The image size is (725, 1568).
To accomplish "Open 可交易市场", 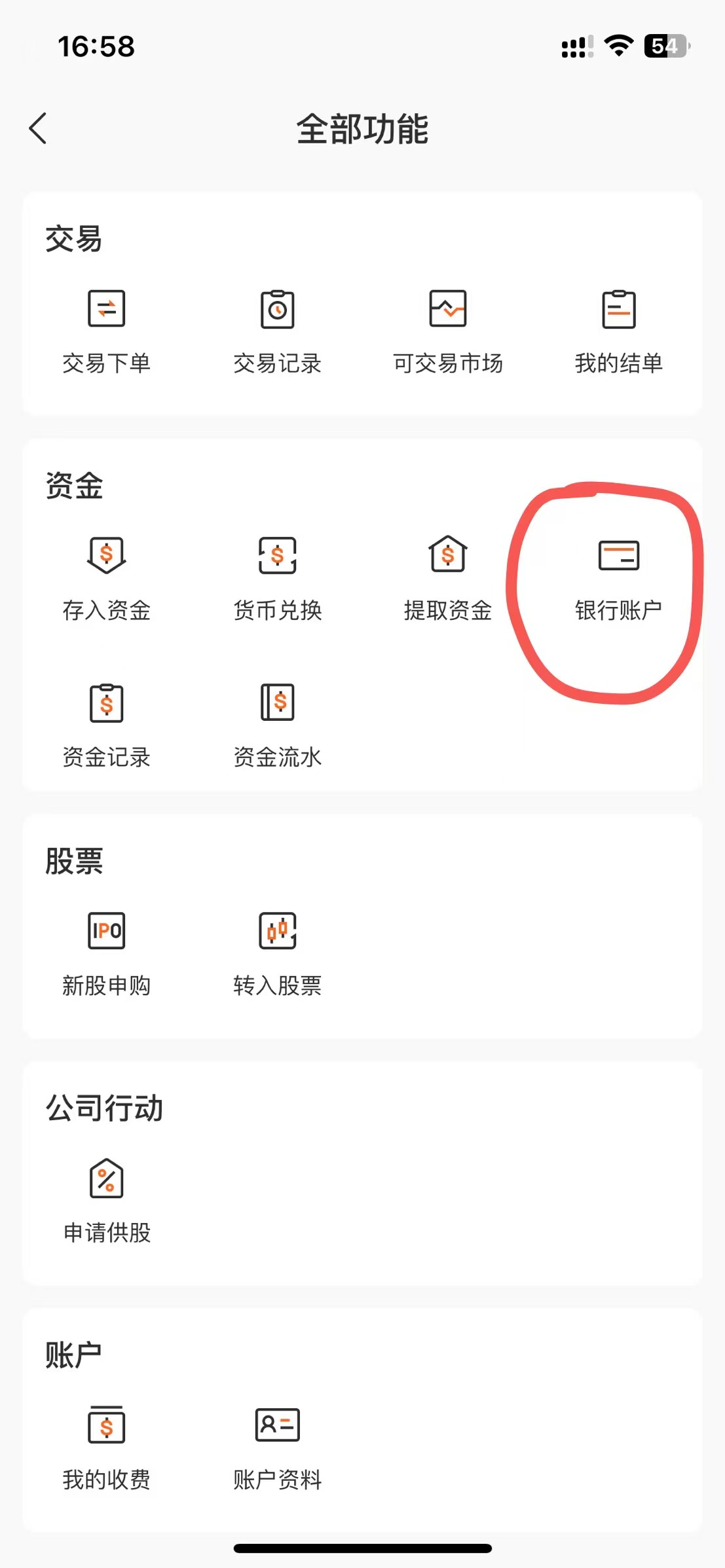I will (x=448, y=331).
